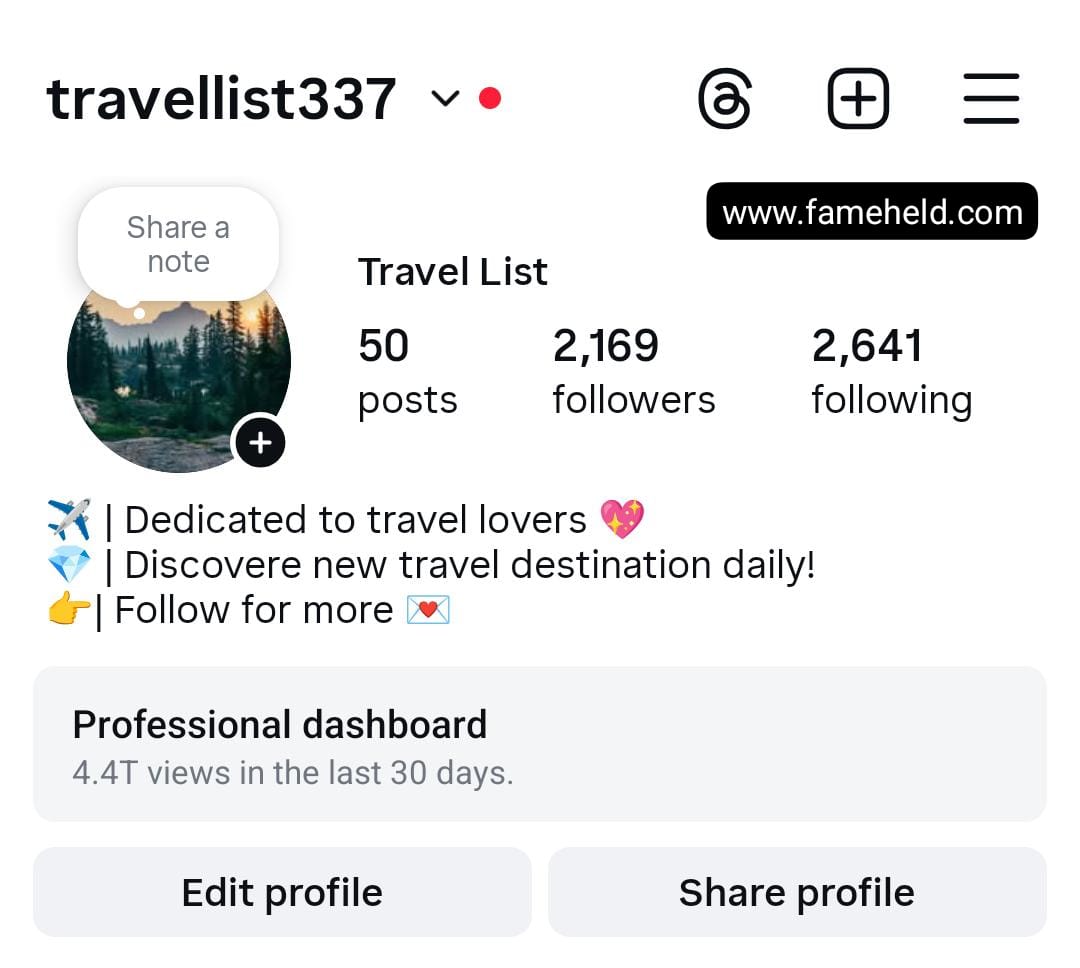The width and height of the screenshot is (1080, 968).
Task: View the 2,169 followers list
Action: (633, 372)
